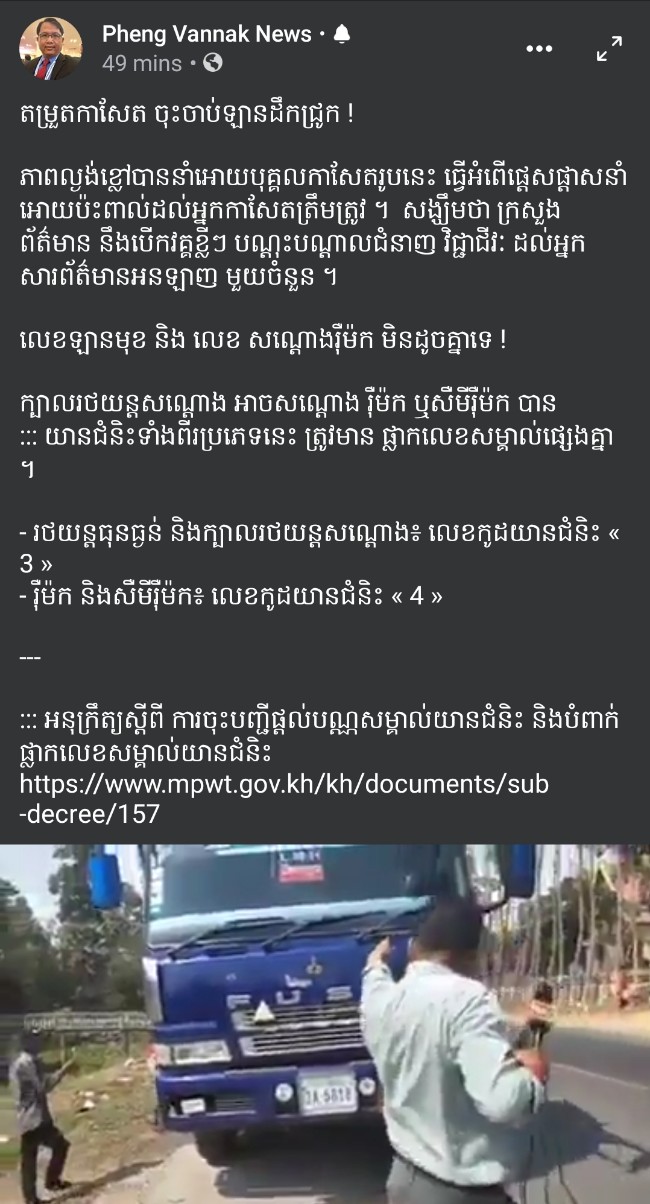Expand the post to full screen
This screenshot has width=650, height=1204.
609,48
